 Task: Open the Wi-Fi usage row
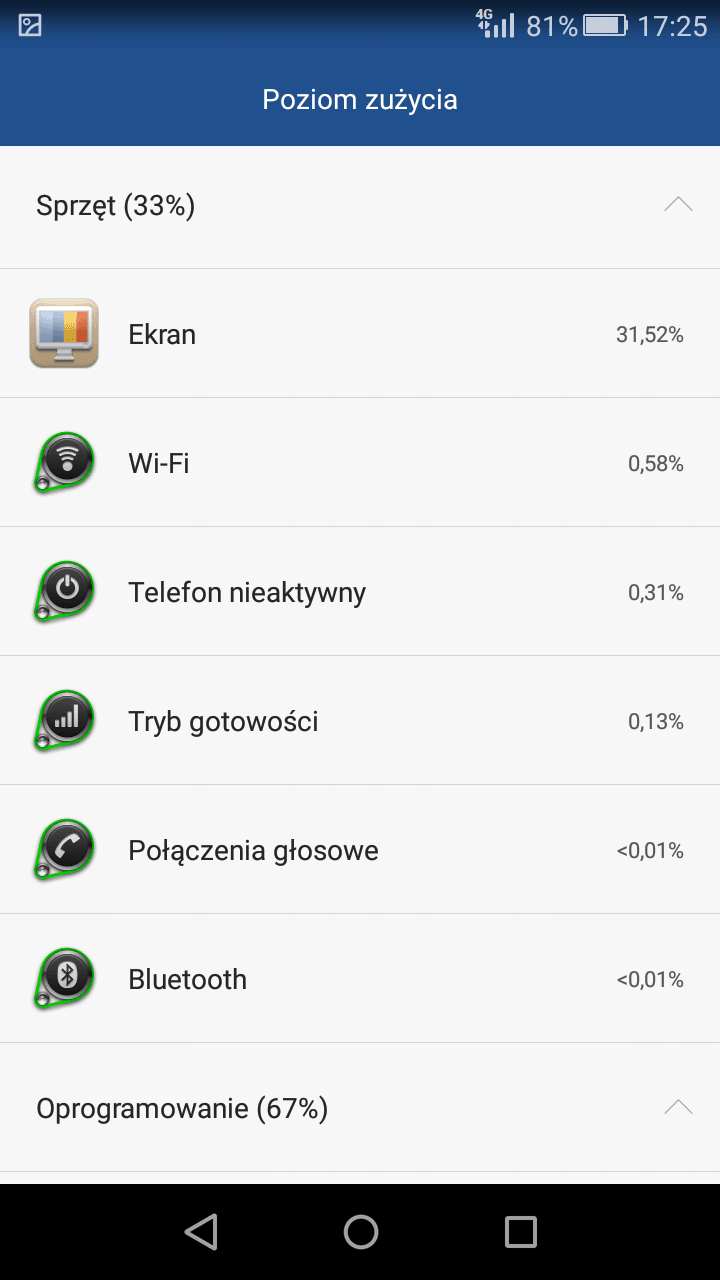coord(360,462)
